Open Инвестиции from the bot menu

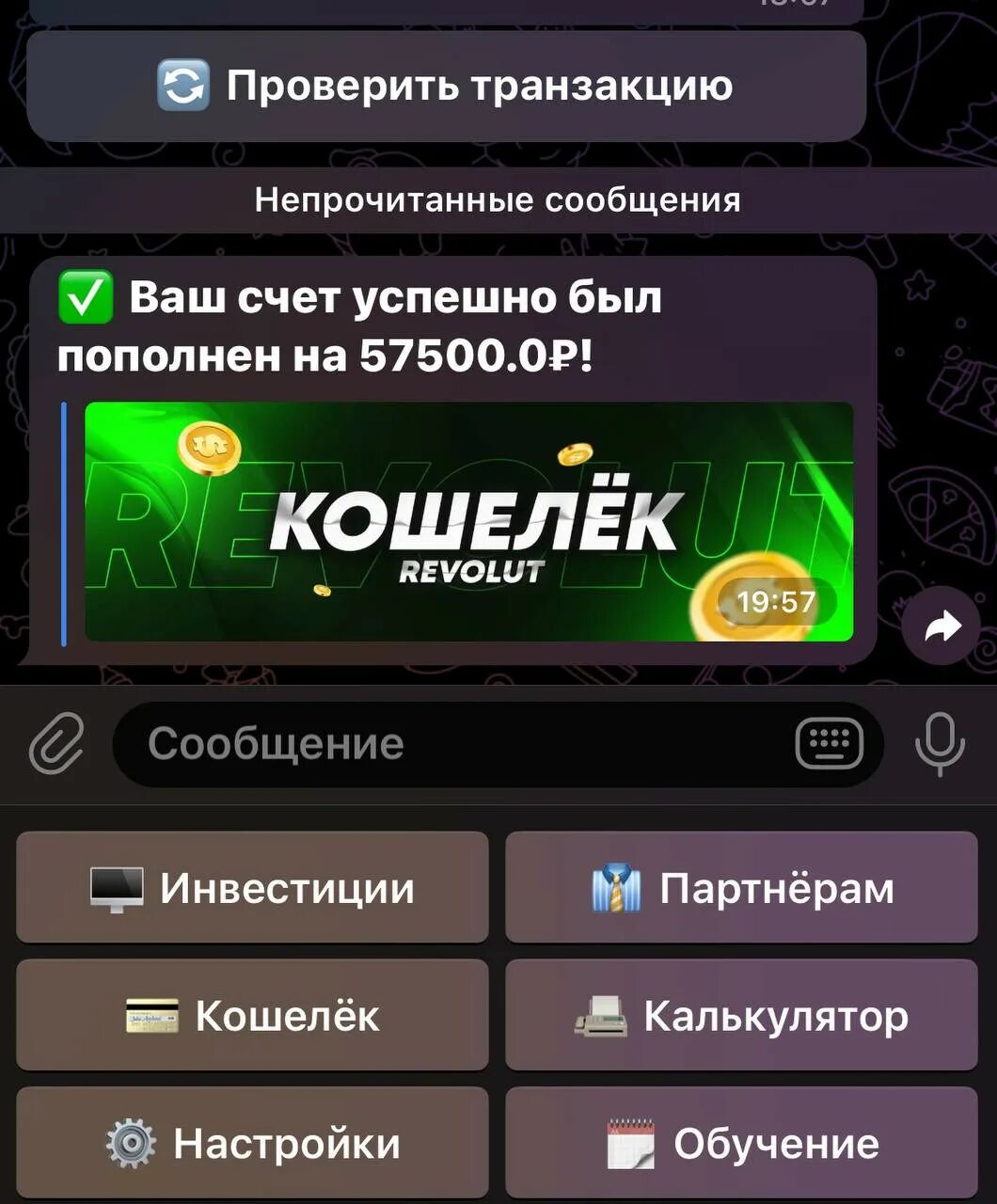[252, 887]
